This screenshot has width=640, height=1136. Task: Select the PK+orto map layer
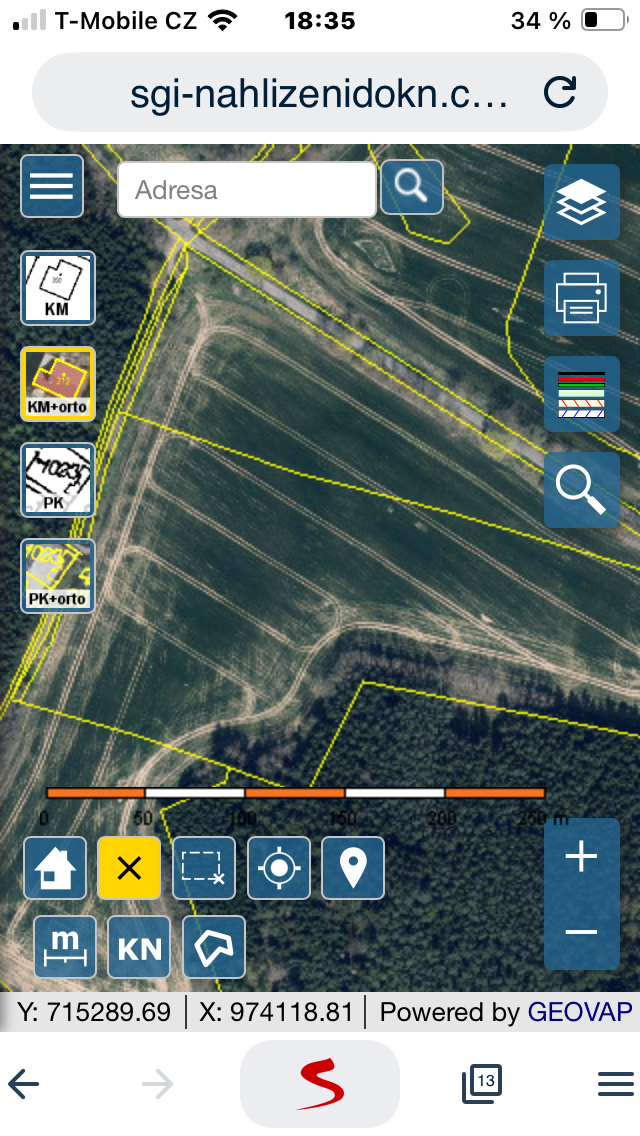click(58, 576)
